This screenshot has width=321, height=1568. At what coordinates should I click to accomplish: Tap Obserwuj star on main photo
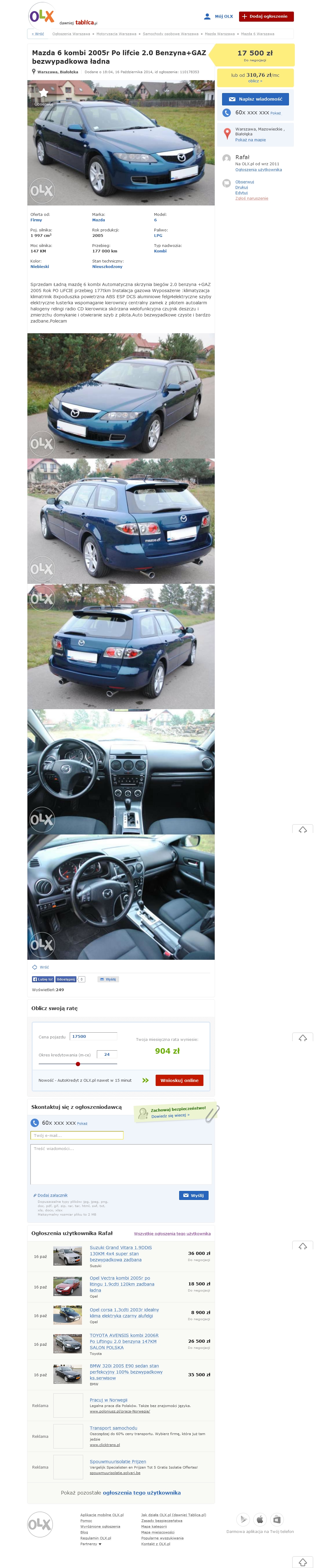click(44, 93)
